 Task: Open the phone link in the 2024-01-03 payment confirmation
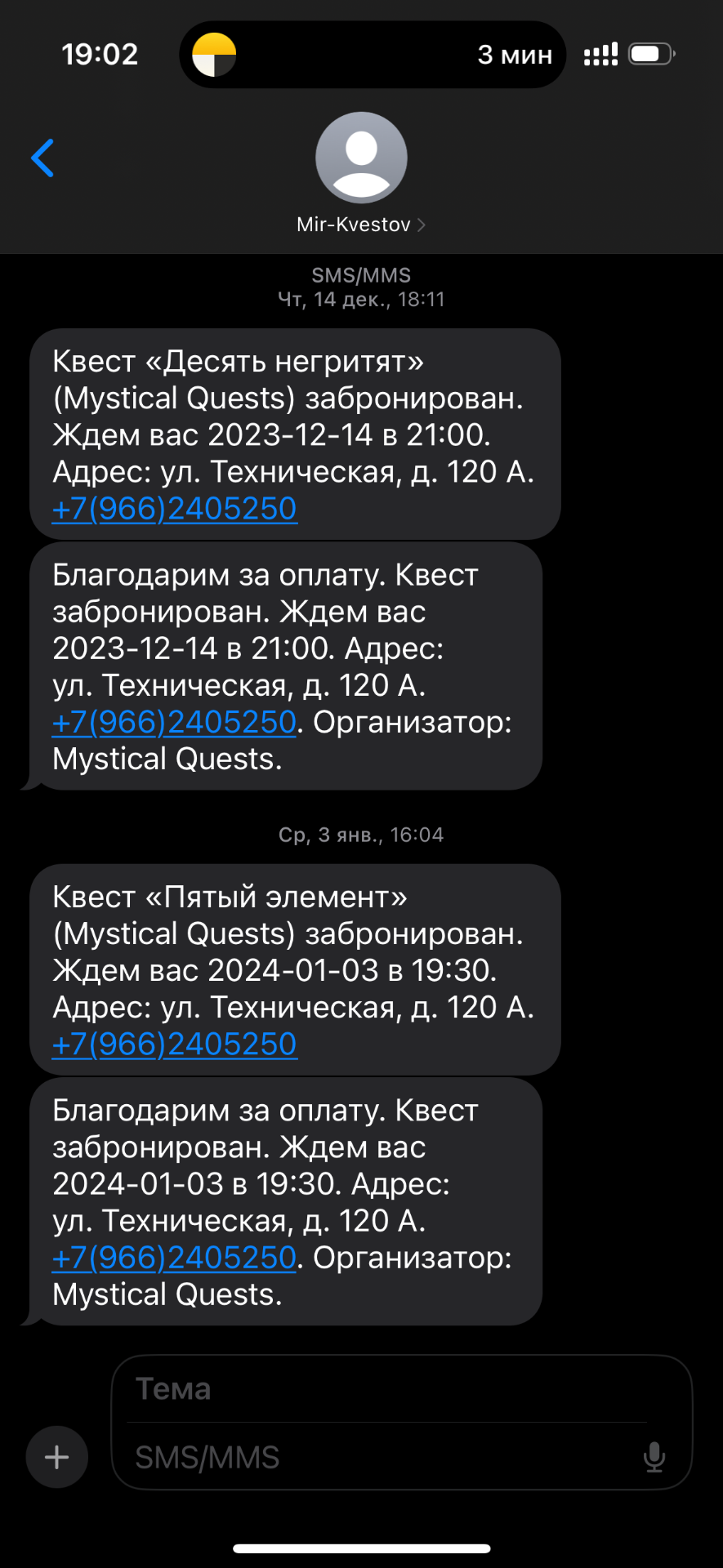[x=174, y=1258]
